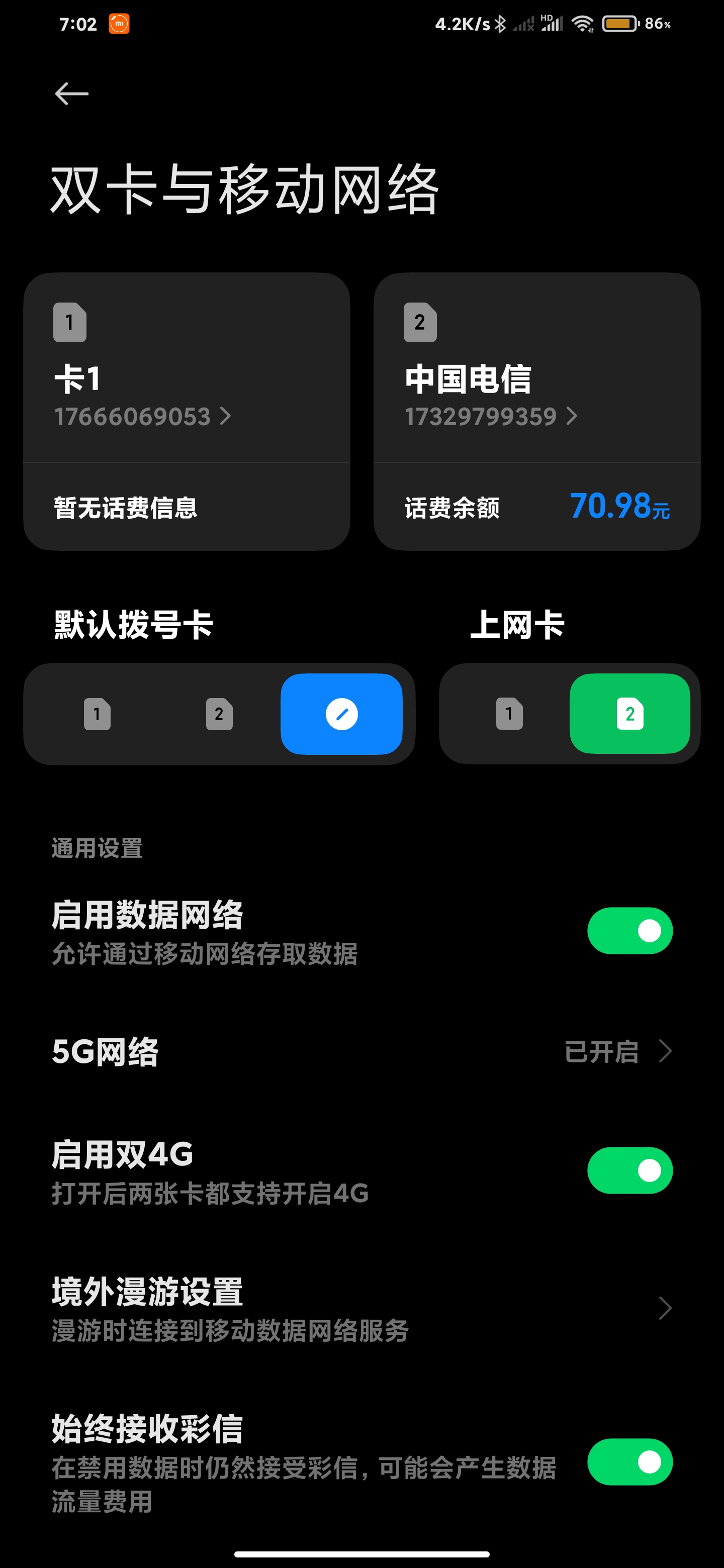Set SIM 2 as 默认拨号卡

pyautogui.click(x=219, y=714)
